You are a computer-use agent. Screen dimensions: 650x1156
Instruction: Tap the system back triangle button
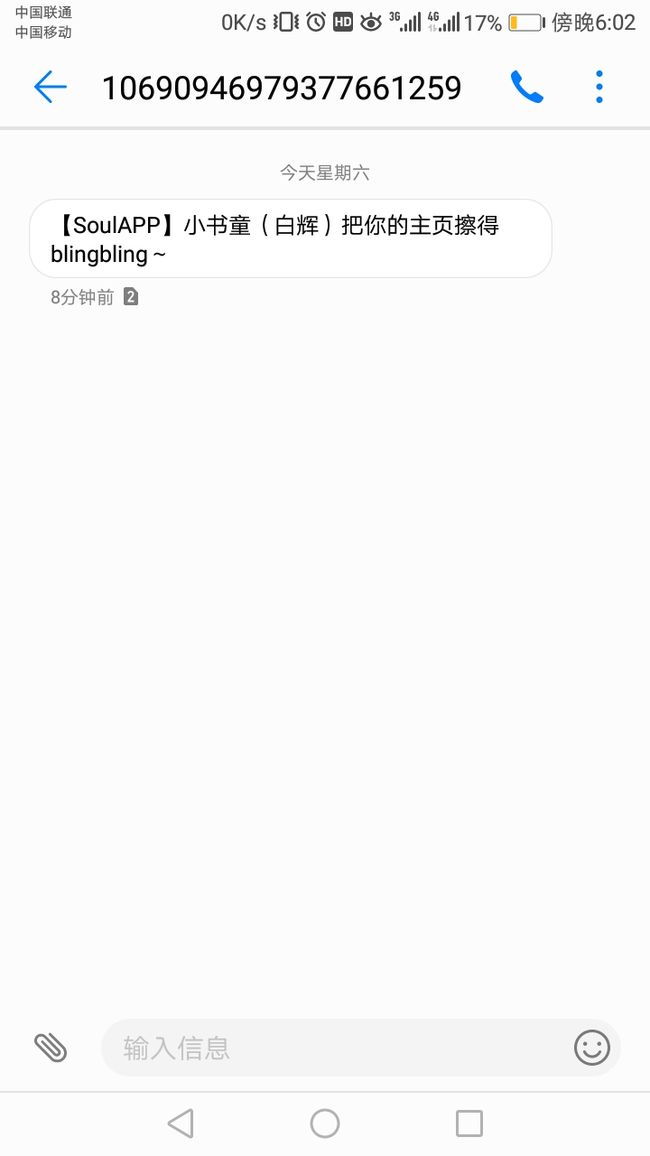pyautogui.click(x=181, y=1124)
